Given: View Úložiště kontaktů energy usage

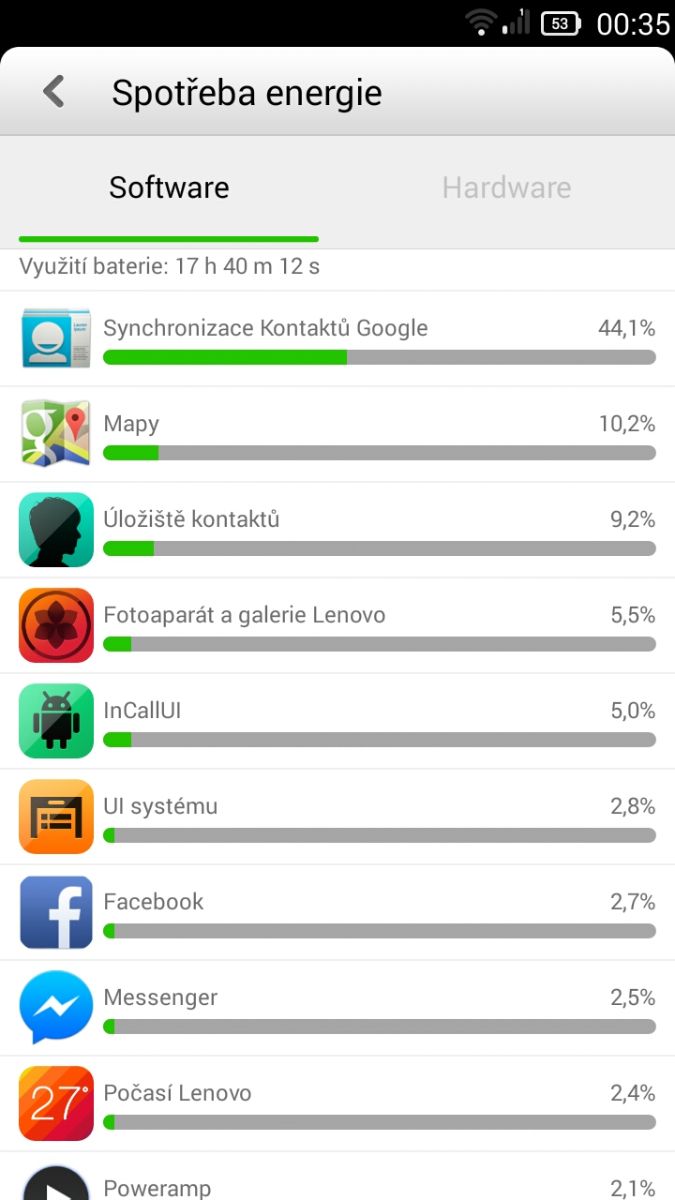Looking at the screenshot, I should 337,530.
